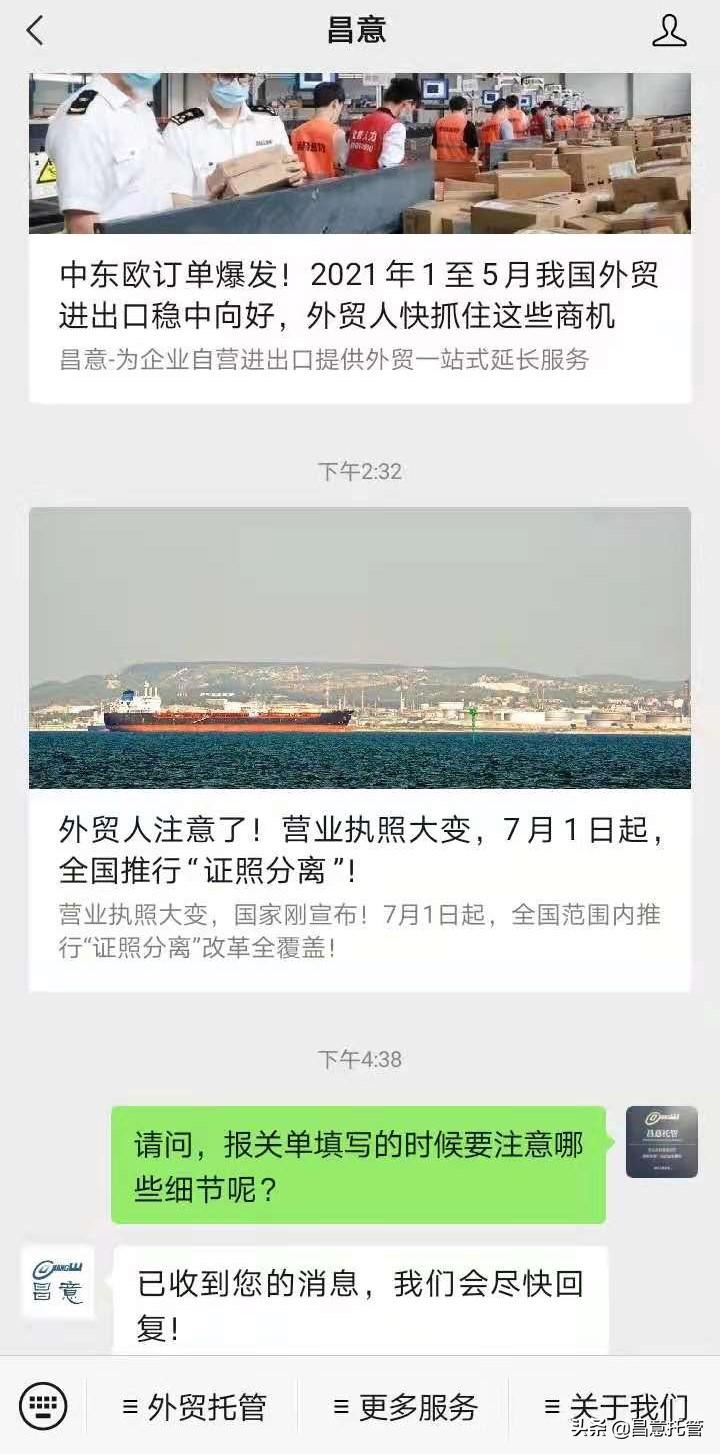The image size is (720, 1454).
Task: Open the contact profile icon top right
Action: [672, 30]
